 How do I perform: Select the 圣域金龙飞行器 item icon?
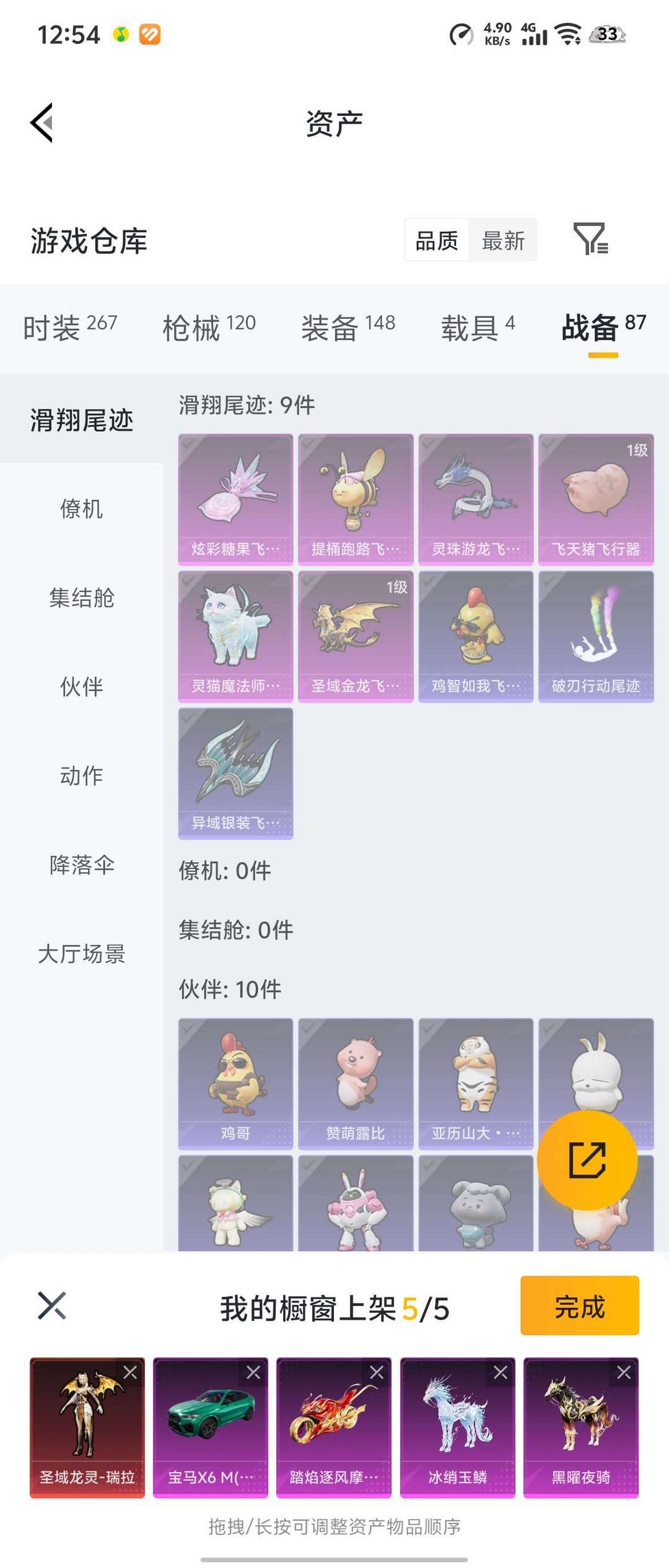pos(356,635)
